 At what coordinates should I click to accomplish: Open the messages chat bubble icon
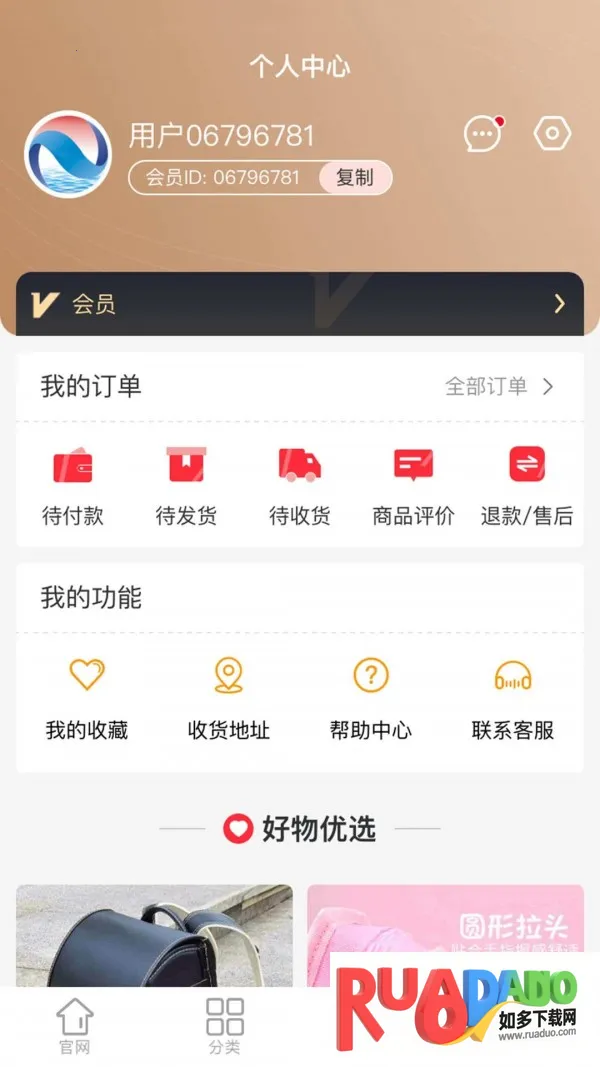point(483,134)
